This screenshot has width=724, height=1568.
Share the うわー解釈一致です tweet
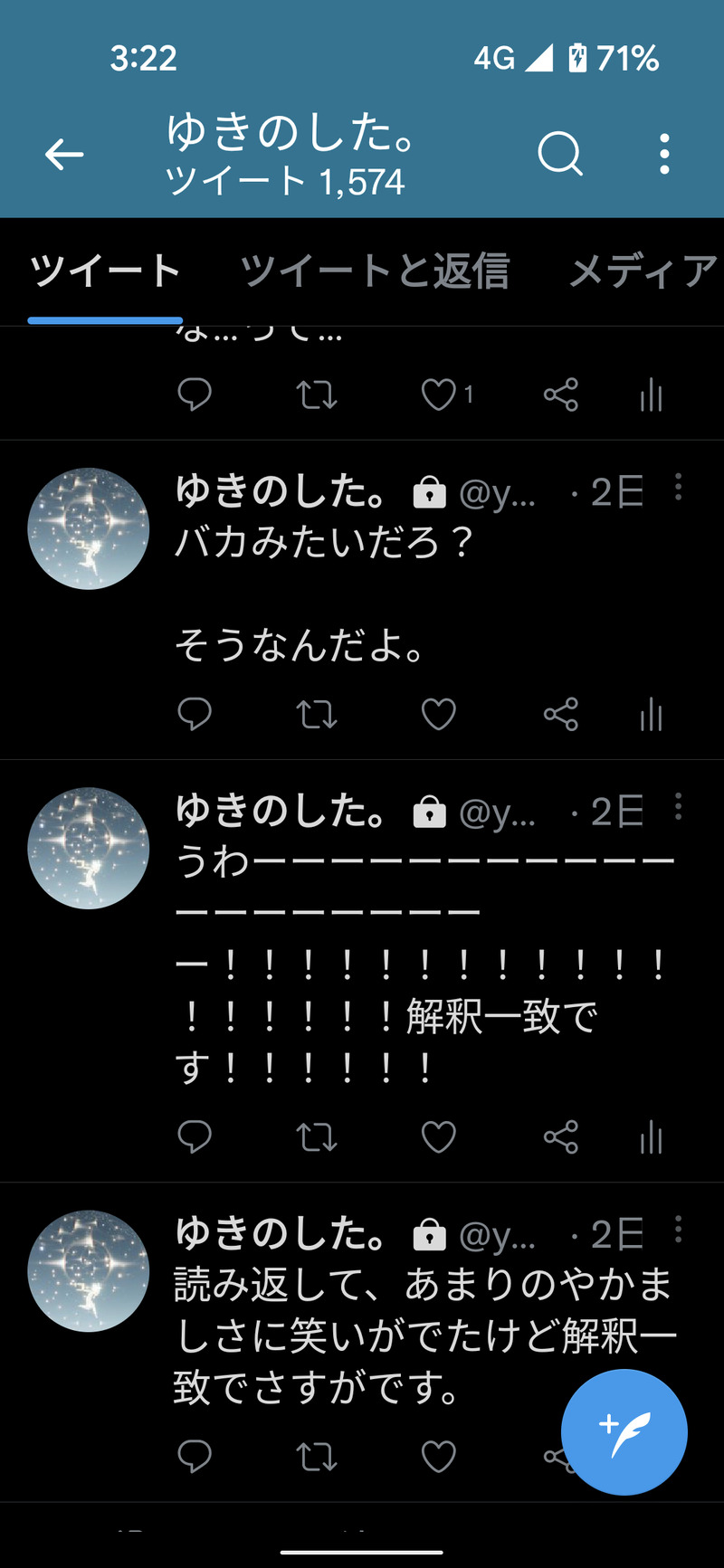coord(561,1137)
